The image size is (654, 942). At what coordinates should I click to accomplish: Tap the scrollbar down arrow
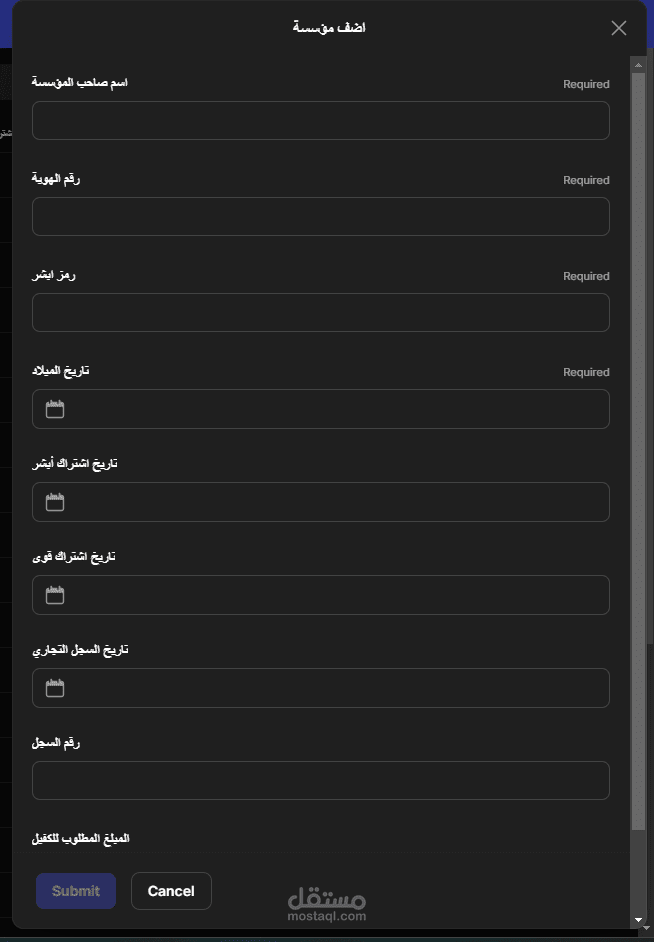638,918
